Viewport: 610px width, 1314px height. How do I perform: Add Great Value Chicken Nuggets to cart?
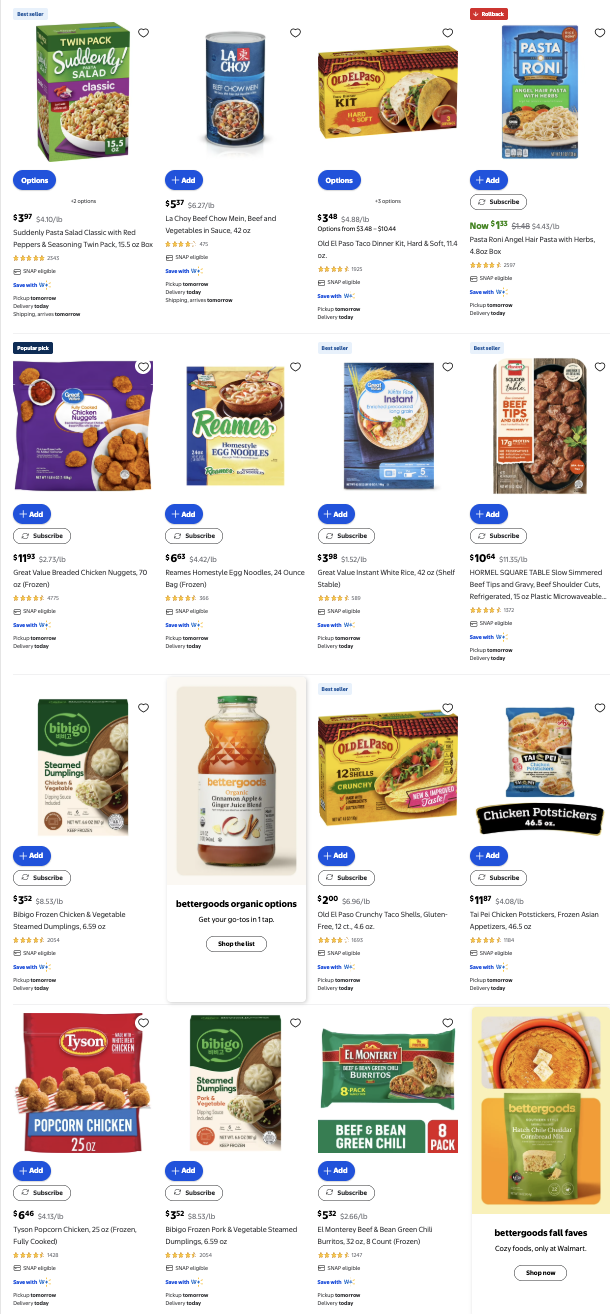(x=32, y=514)
